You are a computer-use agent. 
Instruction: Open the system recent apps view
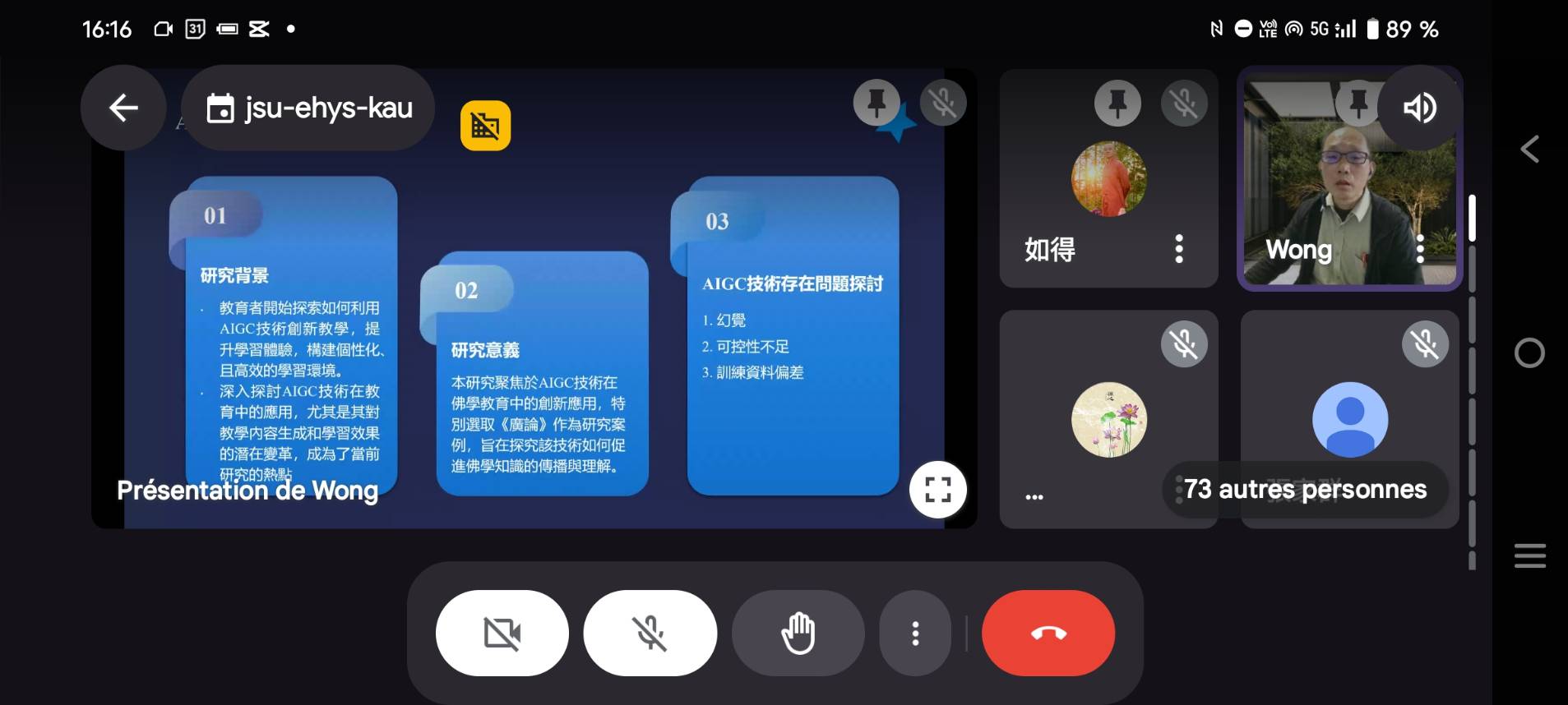(x=1529, y=556)
